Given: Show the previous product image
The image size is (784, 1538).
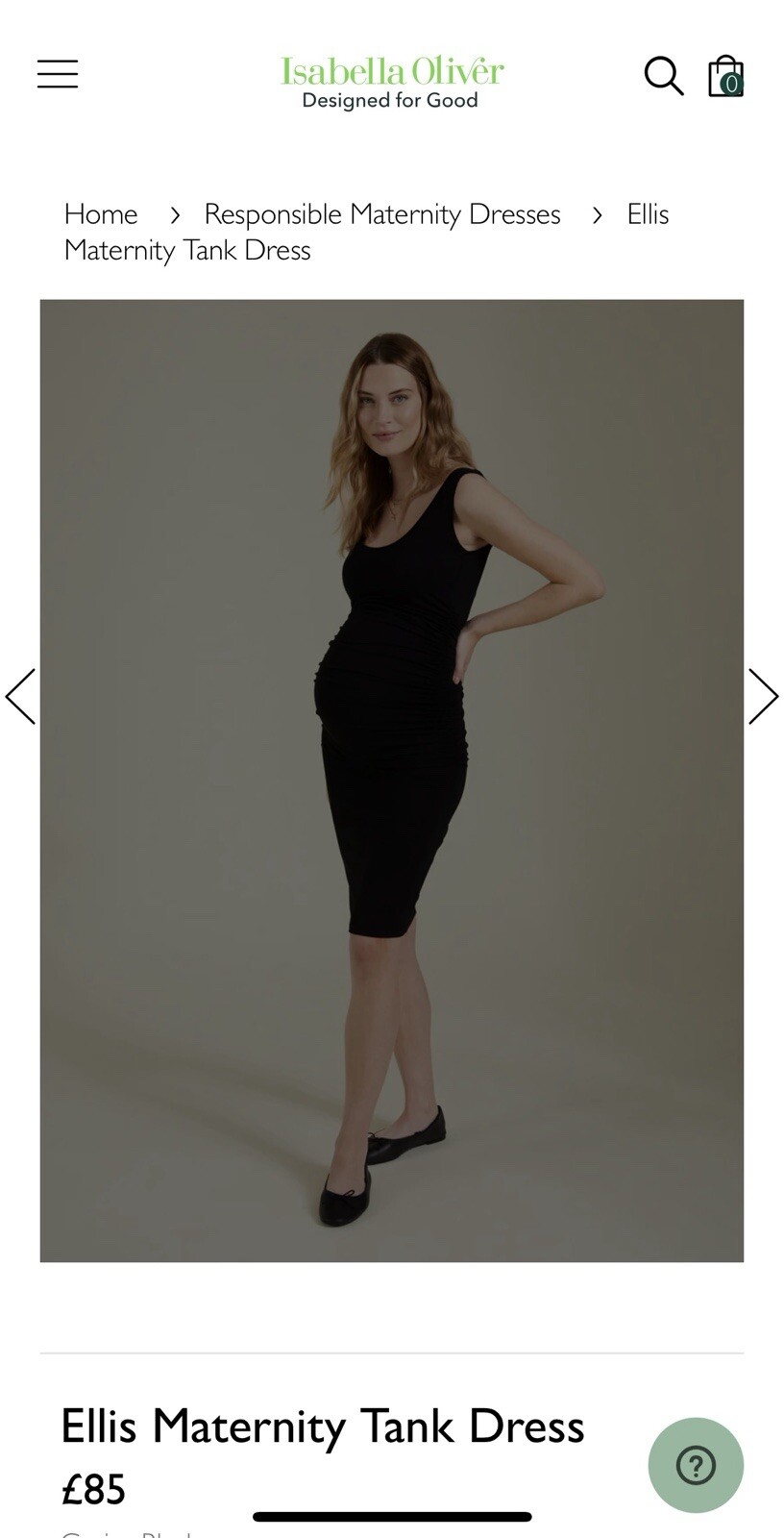Looking at the screenshot, I should tap(20, 696).
